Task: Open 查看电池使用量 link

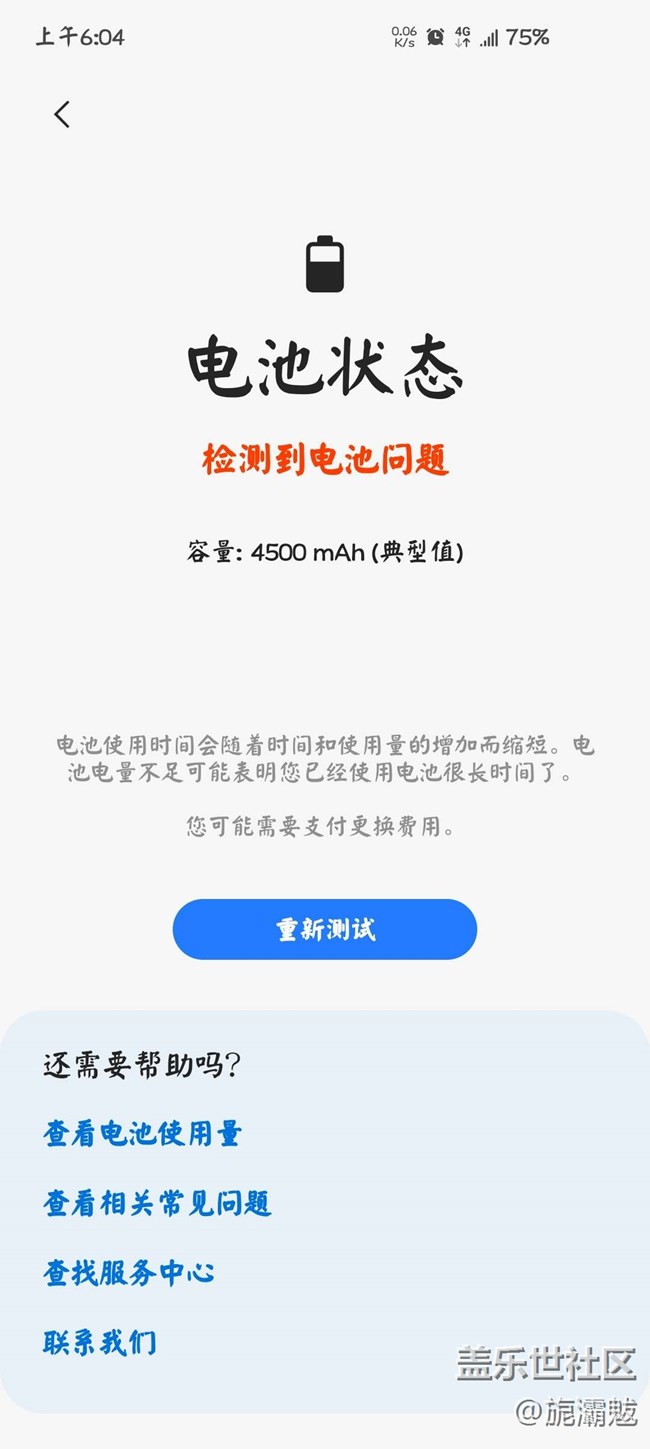Action: (x=143, y=1133)
